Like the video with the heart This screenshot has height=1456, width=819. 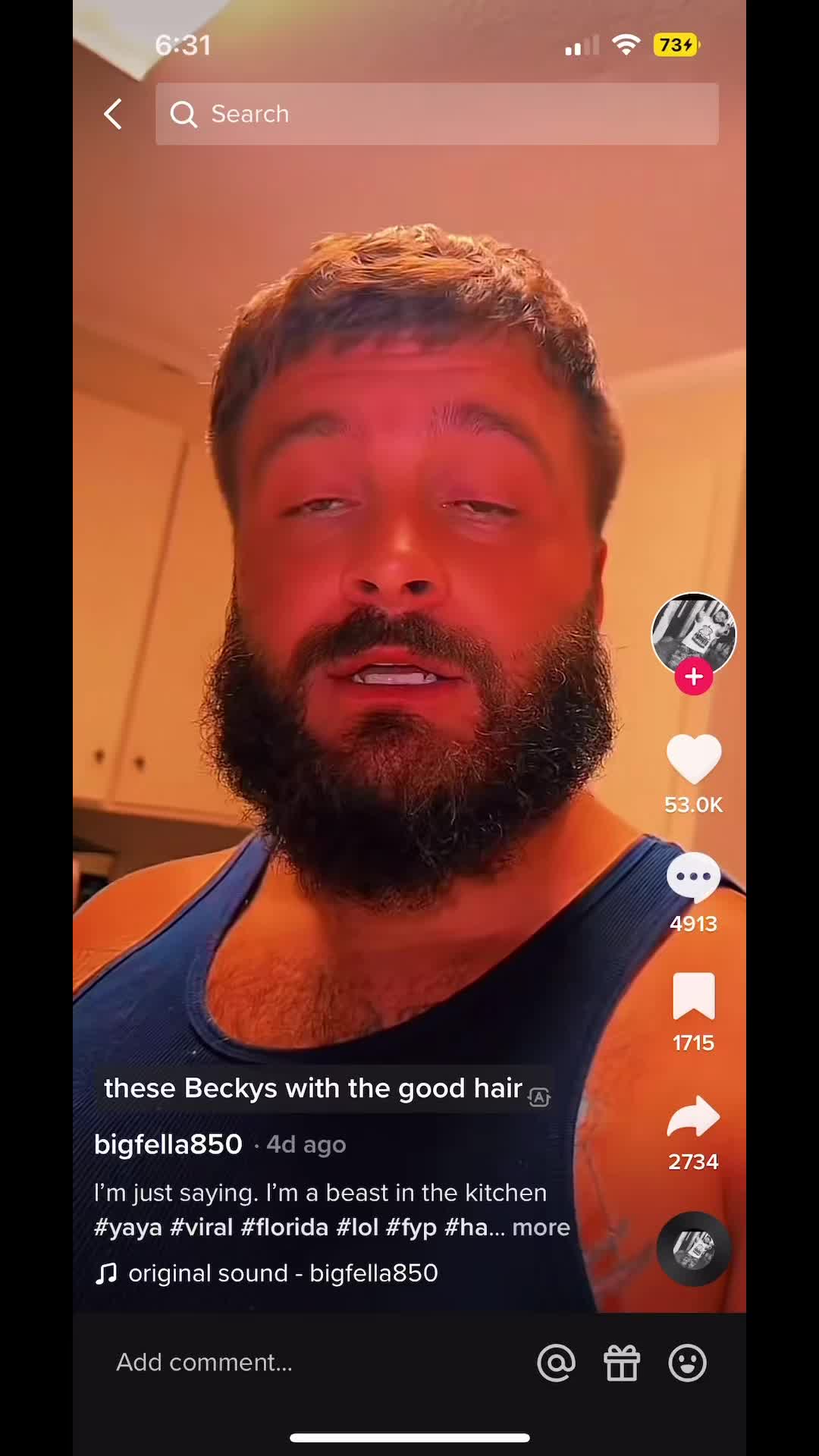[693, 758]
